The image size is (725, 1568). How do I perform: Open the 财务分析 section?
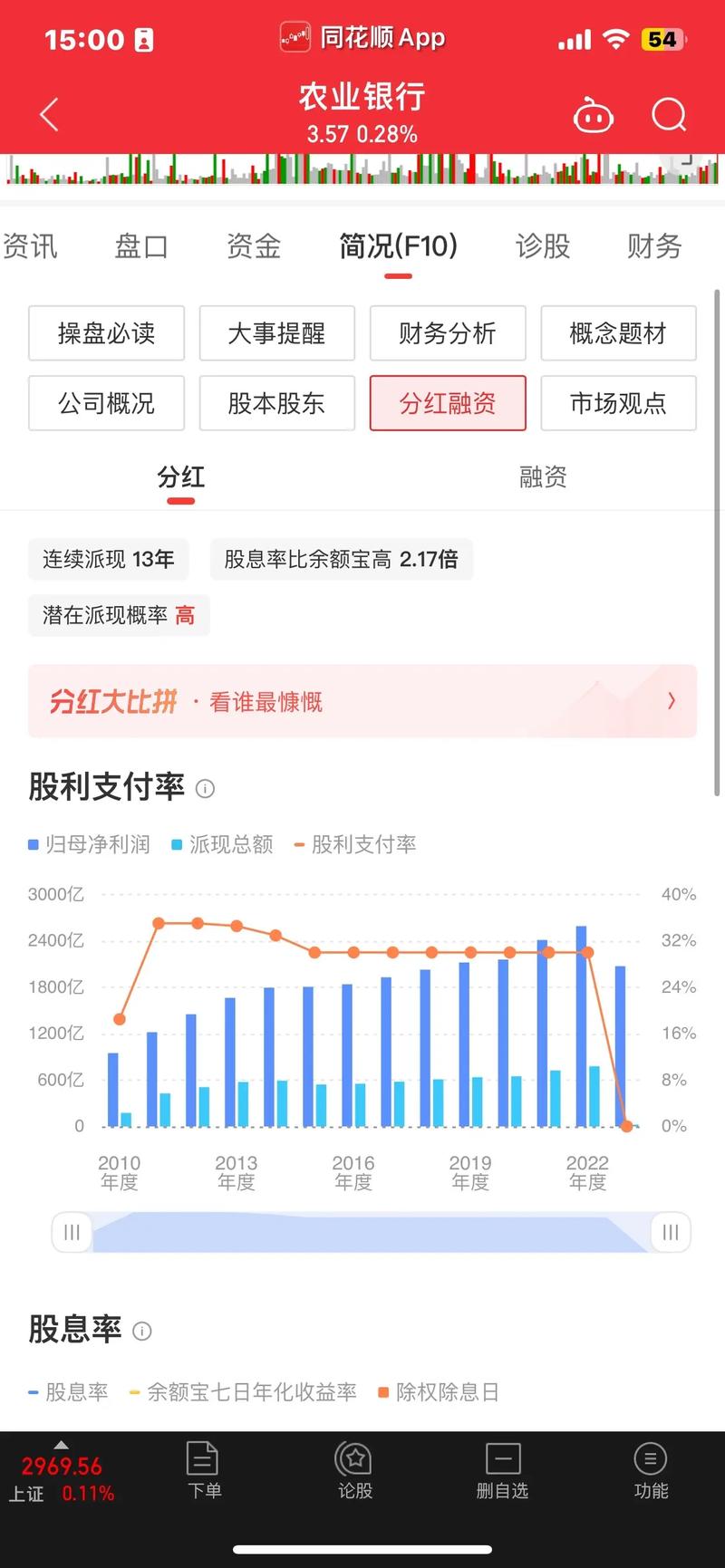(x=448, y=333)
